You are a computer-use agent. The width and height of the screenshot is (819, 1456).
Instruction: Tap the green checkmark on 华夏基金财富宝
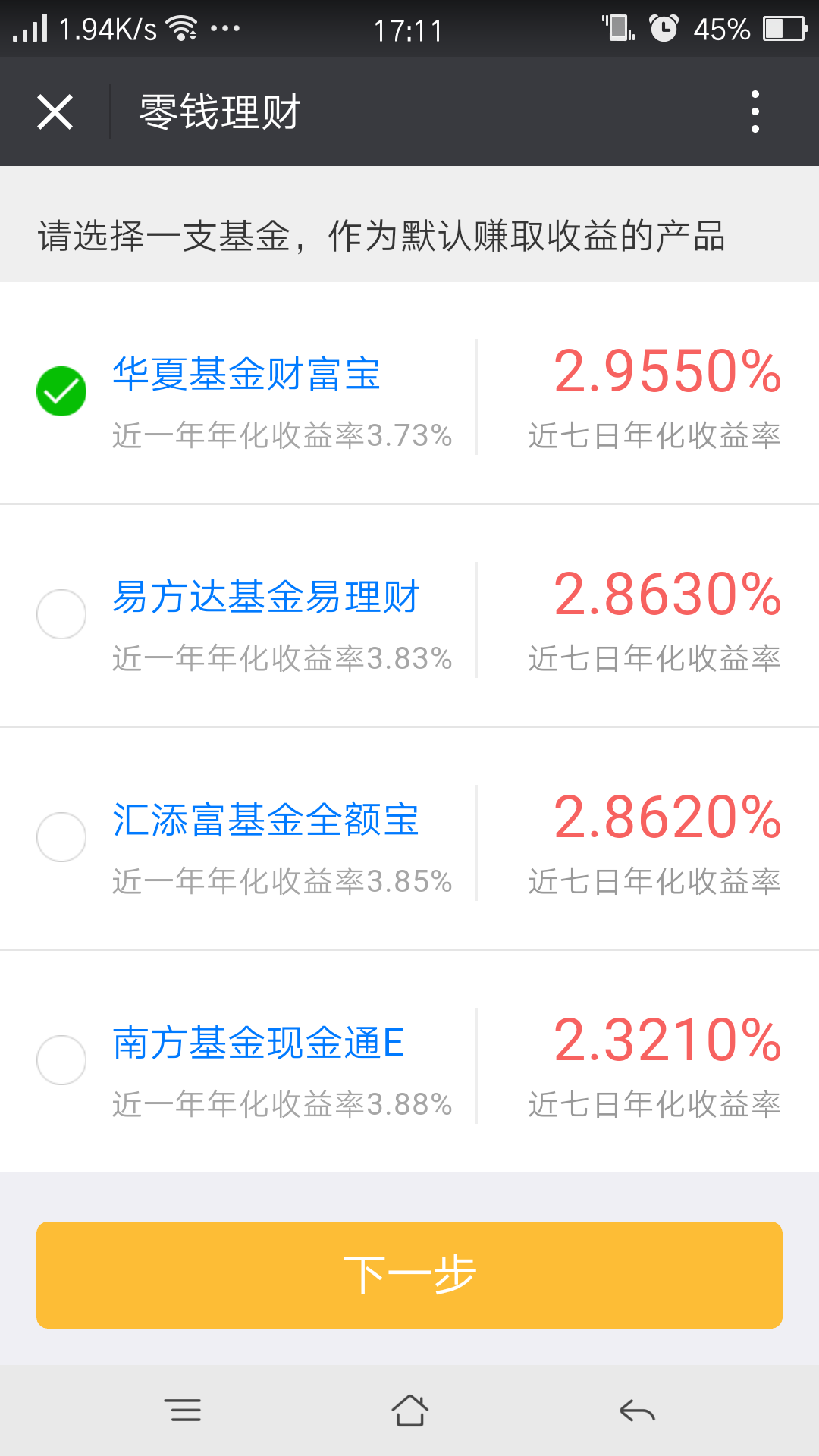61,391
